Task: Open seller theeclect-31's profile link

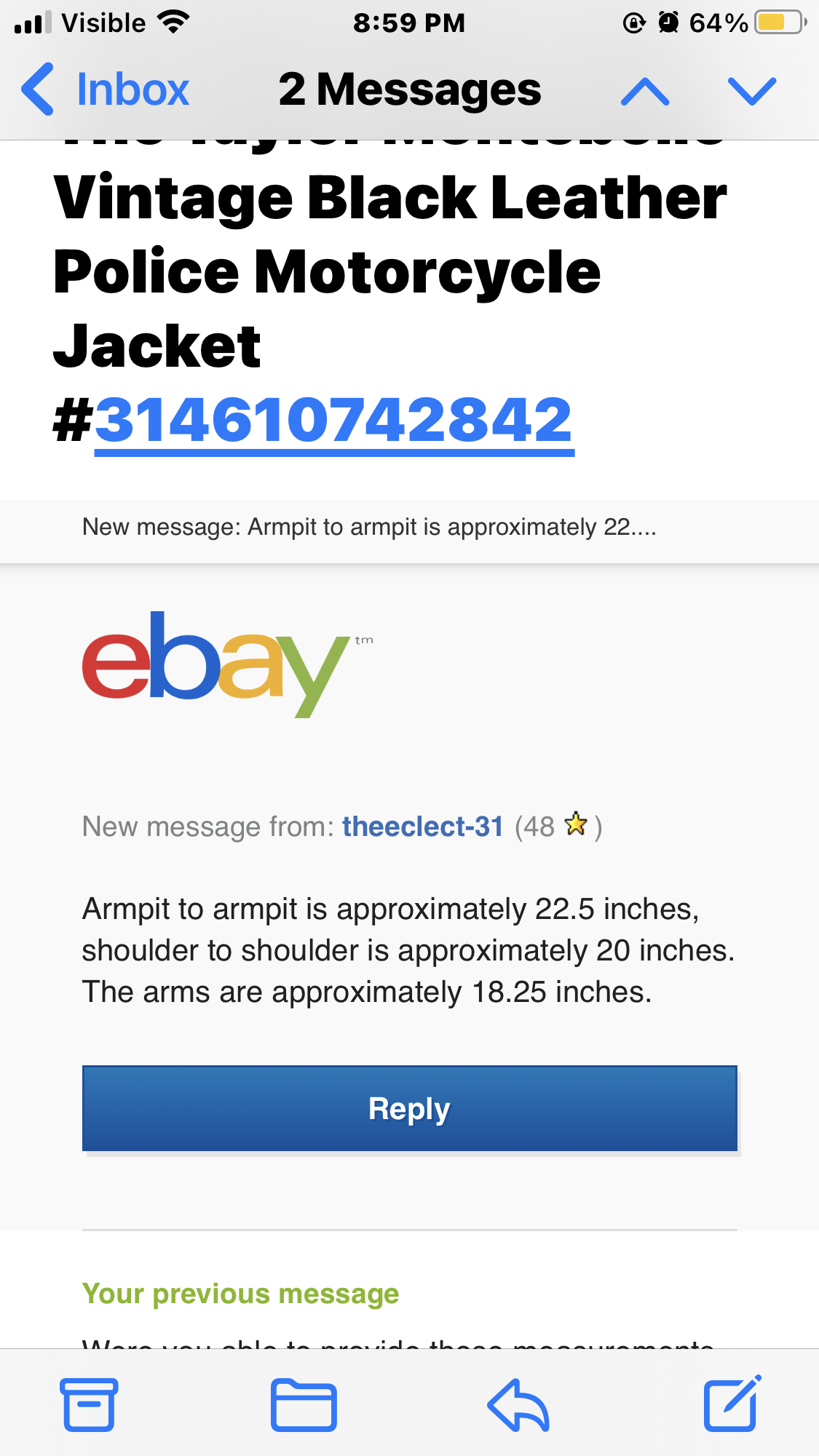Action: pyautogui.click(x=423, y=827)
